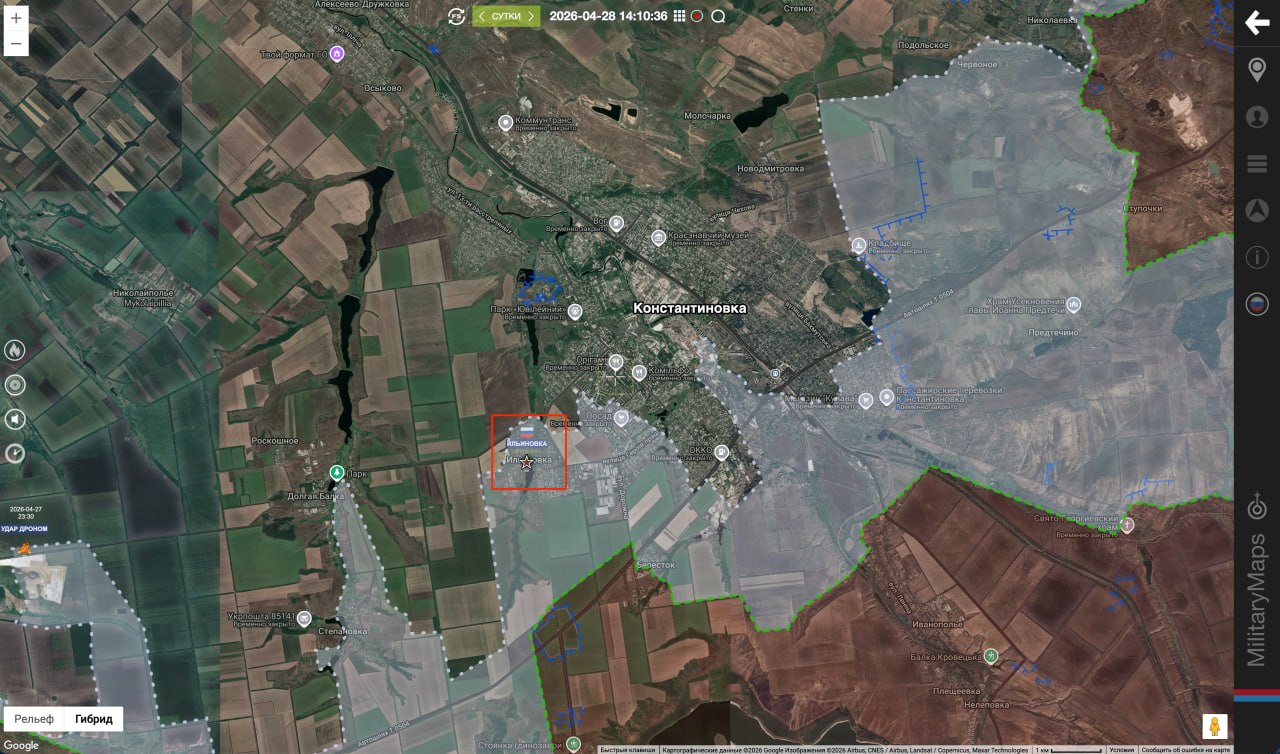Open the layers list menu
This screenshot has width=1280, height=754.
(x=1257, y=163)
